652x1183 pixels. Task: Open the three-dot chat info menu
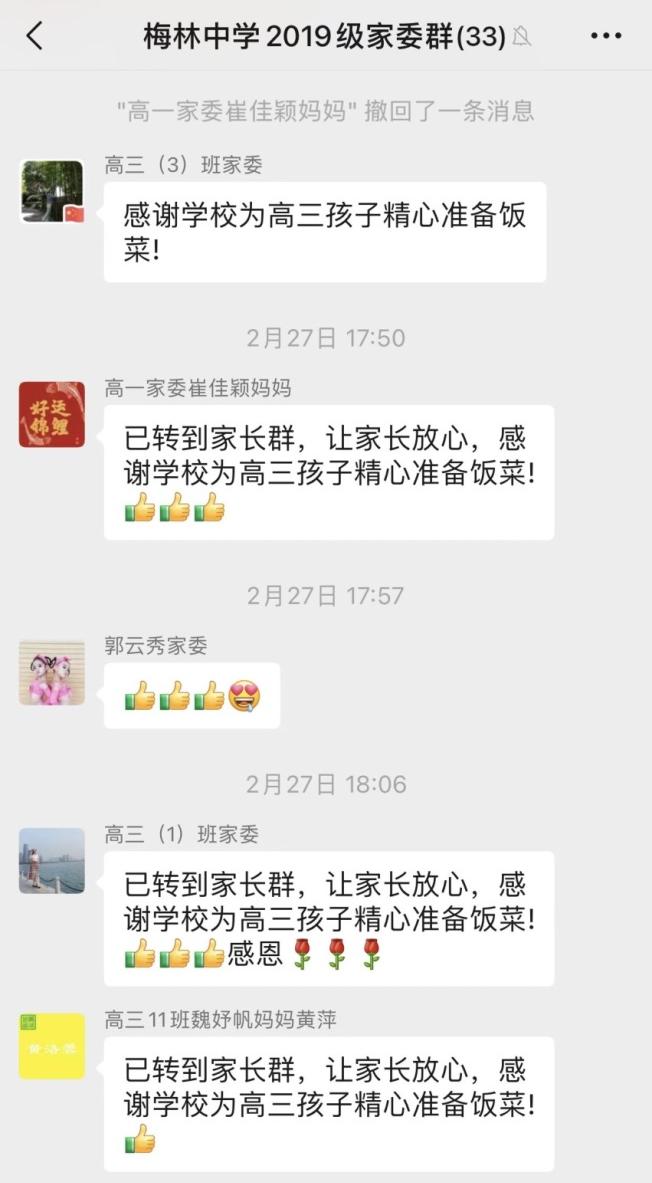click(x=606, y=37)
